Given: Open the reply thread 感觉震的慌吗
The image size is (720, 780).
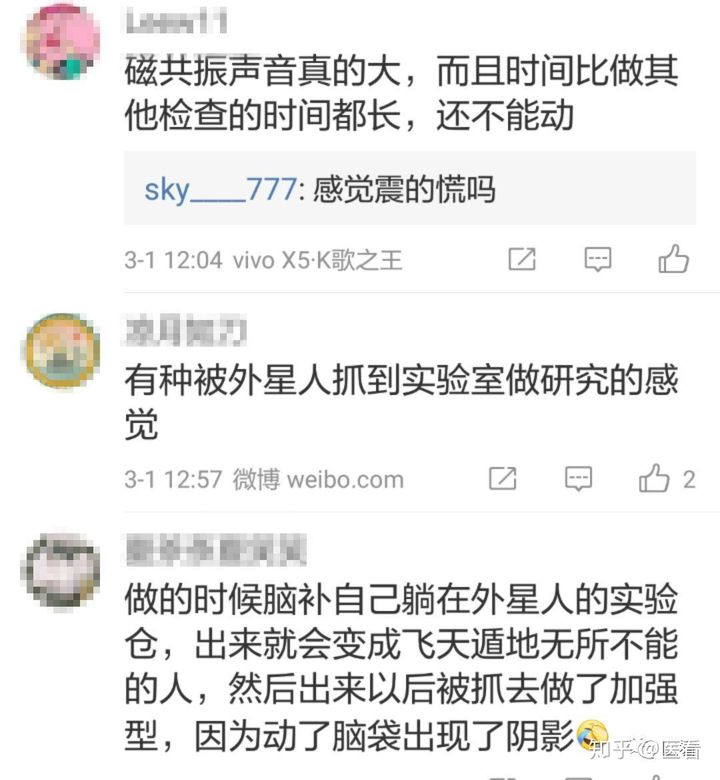Looking at the screenshot, I should tap(404, 189).
